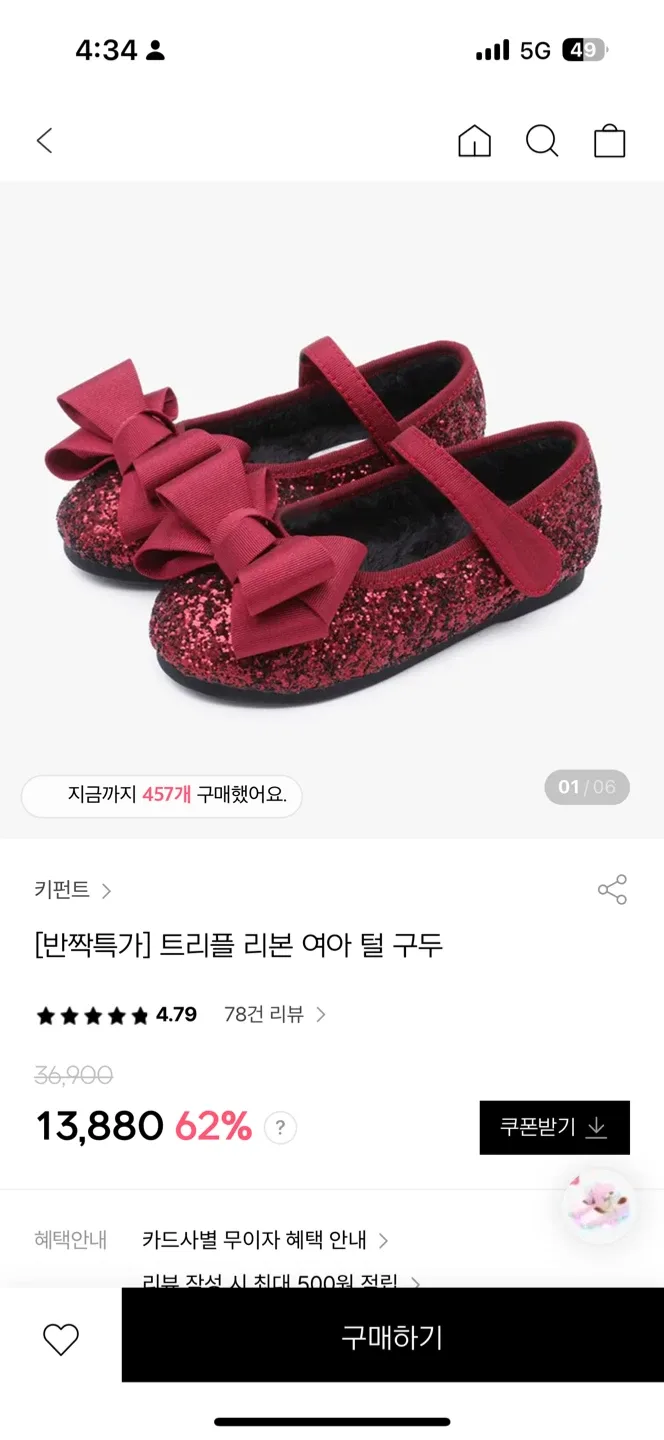Image resolution: width=664 pixels, height=1440 pixels.
Task: Open the shopping bag
Action: pyautogui.click(x=609, y=141)
